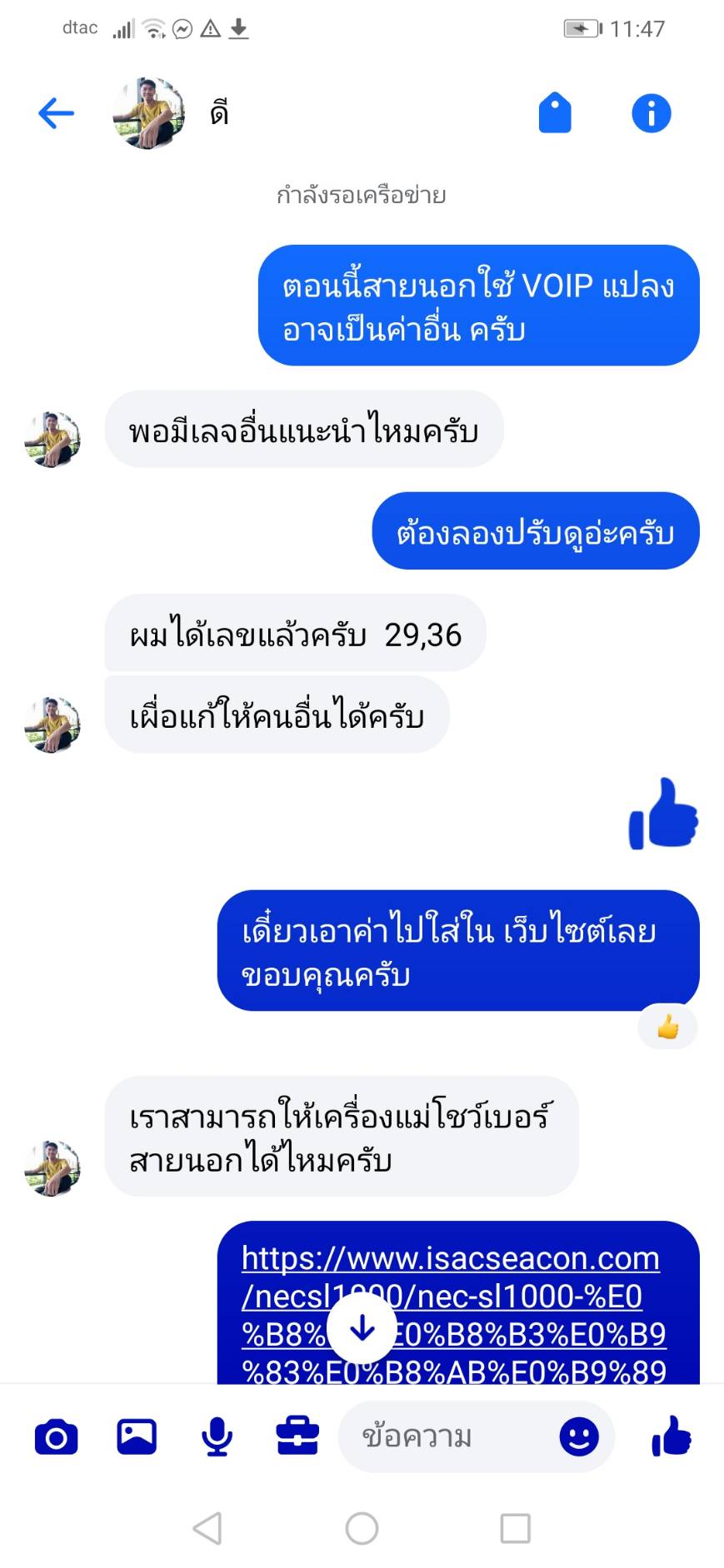724x1568 pixels.
Task: Go back using the top-left arrow
Action: pyautogui.click(x=56, y=113)
